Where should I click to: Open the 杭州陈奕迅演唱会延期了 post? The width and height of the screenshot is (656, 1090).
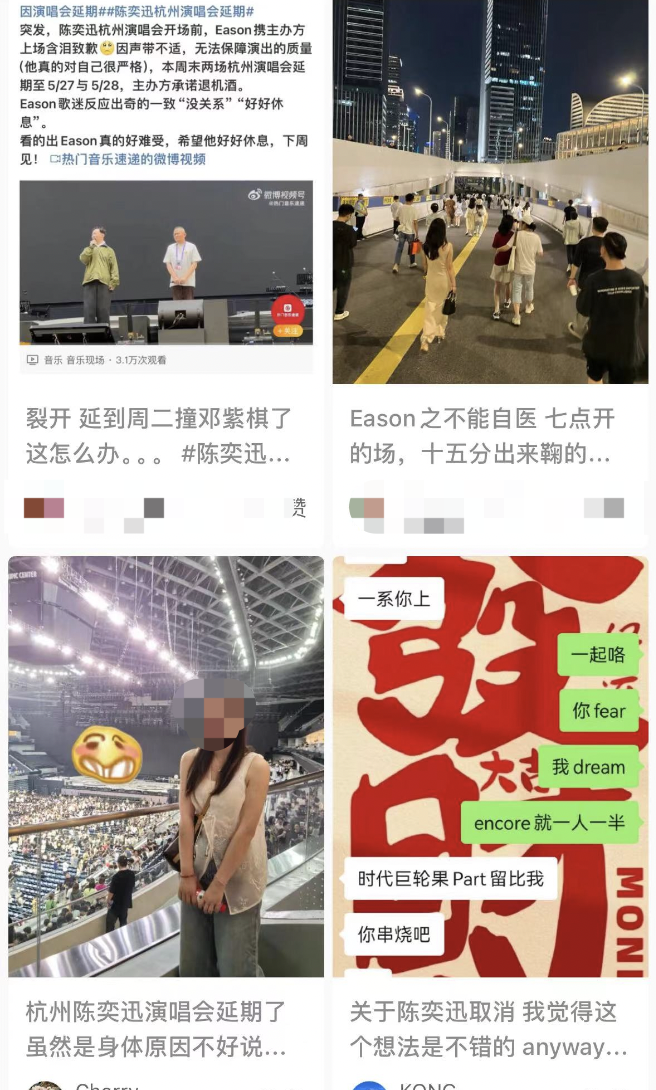pyautogui.click(x=165, y=1028)
